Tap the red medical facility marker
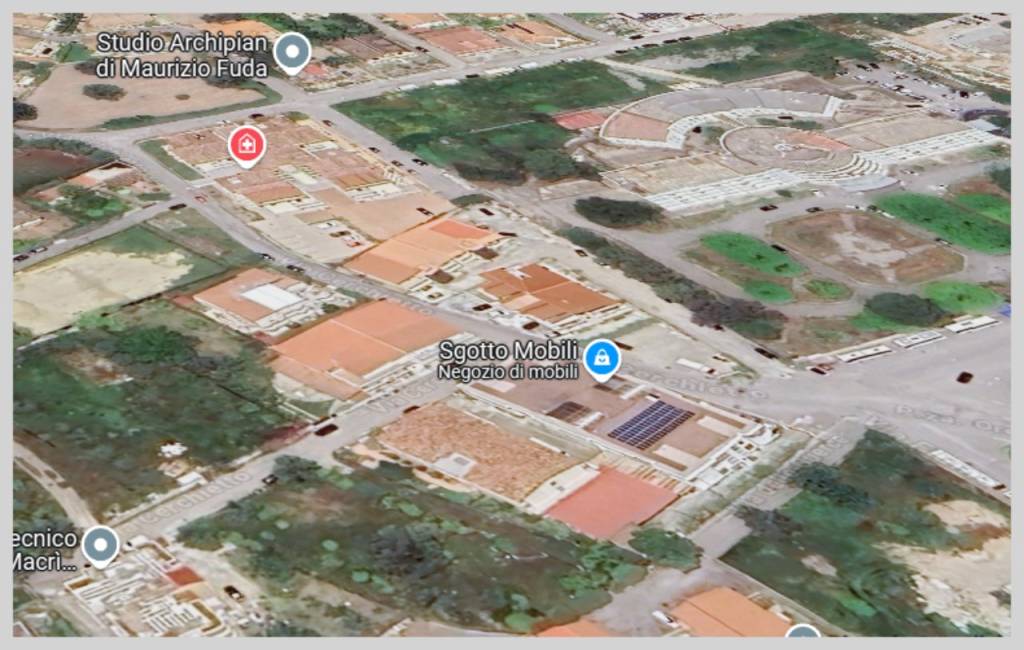The height and width of the screenshot is (650, 1024). click(x=246, y=145)
